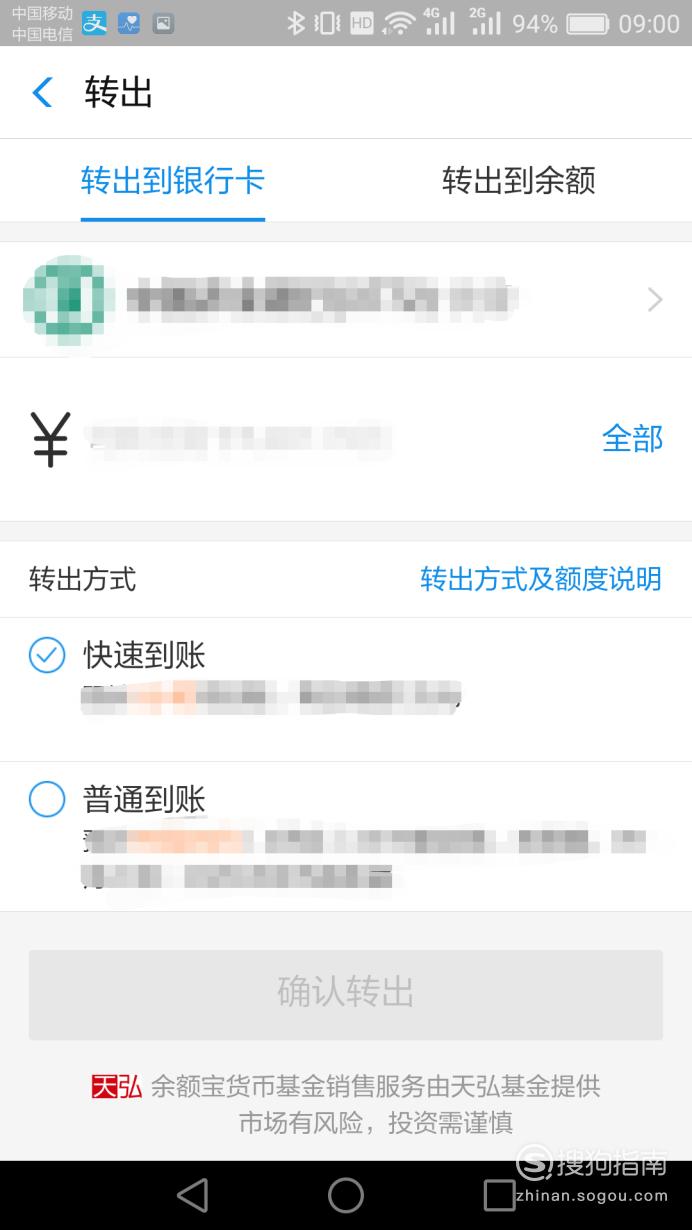692x1230 pixels.
Task: Go back from the 转出 page
Action: pyautogui.click(x=43, y=93)
